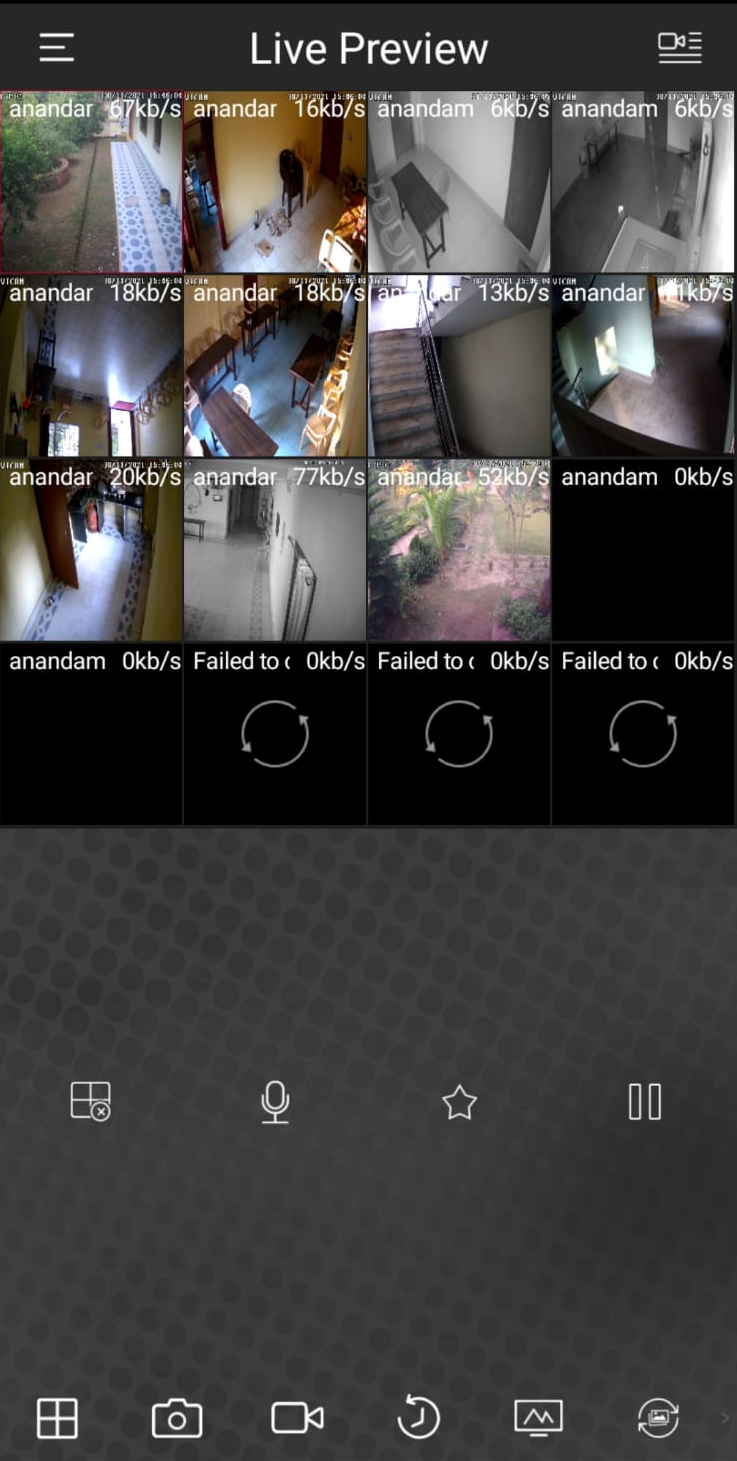Viewport: 737px width, 1461px height.
Task: Enable the microphone talk icon
Action: (x=275, y=1102)
